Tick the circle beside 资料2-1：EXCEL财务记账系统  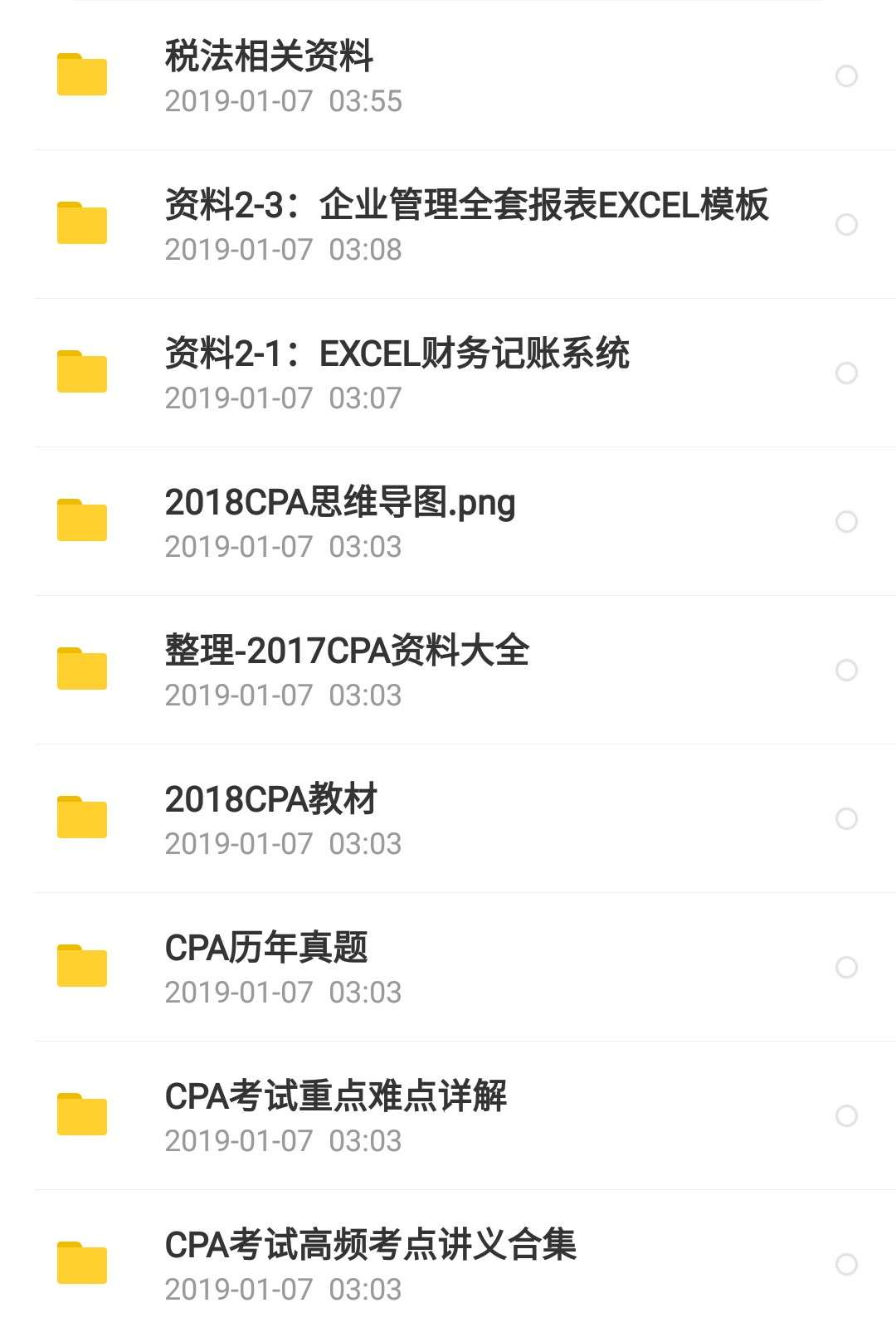click(846, 373)
